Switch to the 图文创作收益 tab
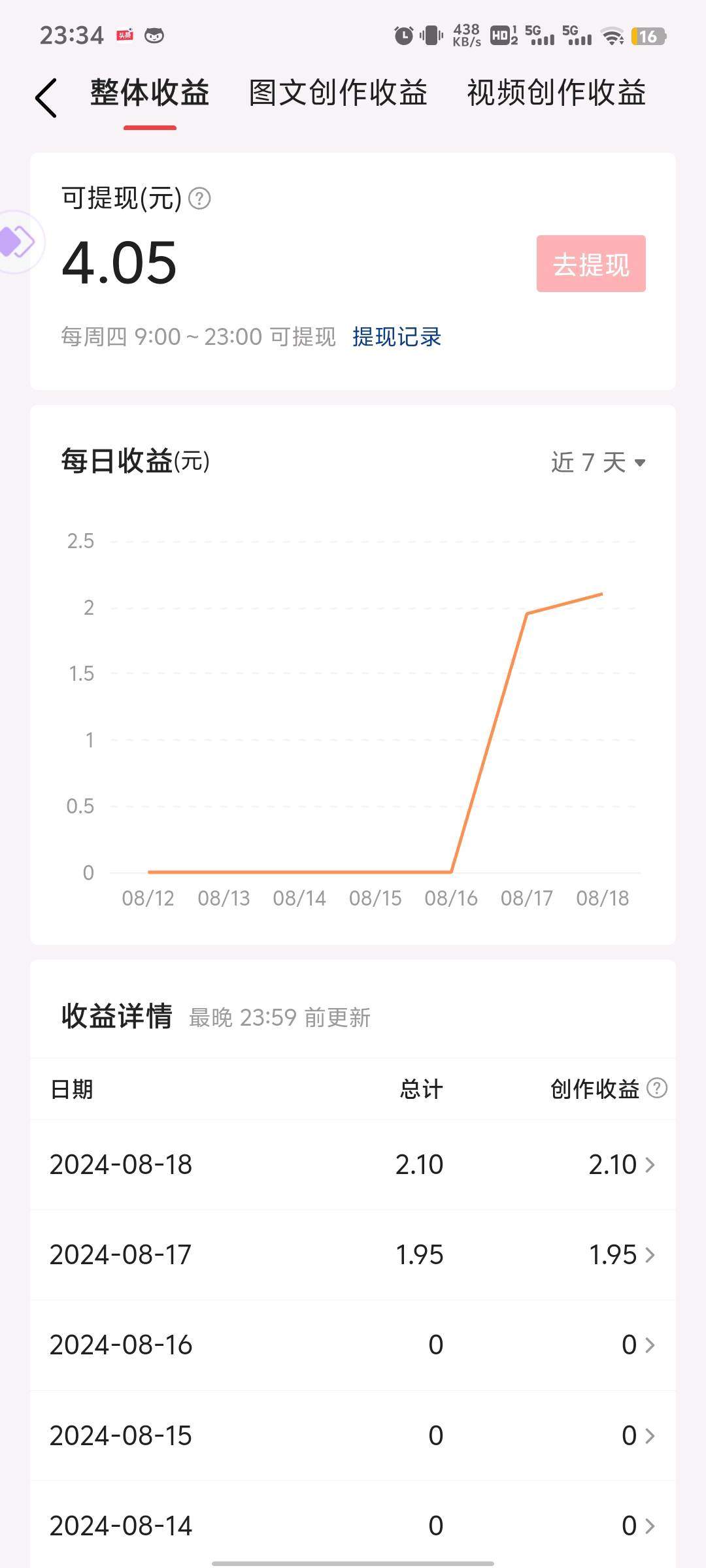 (338, 93)
